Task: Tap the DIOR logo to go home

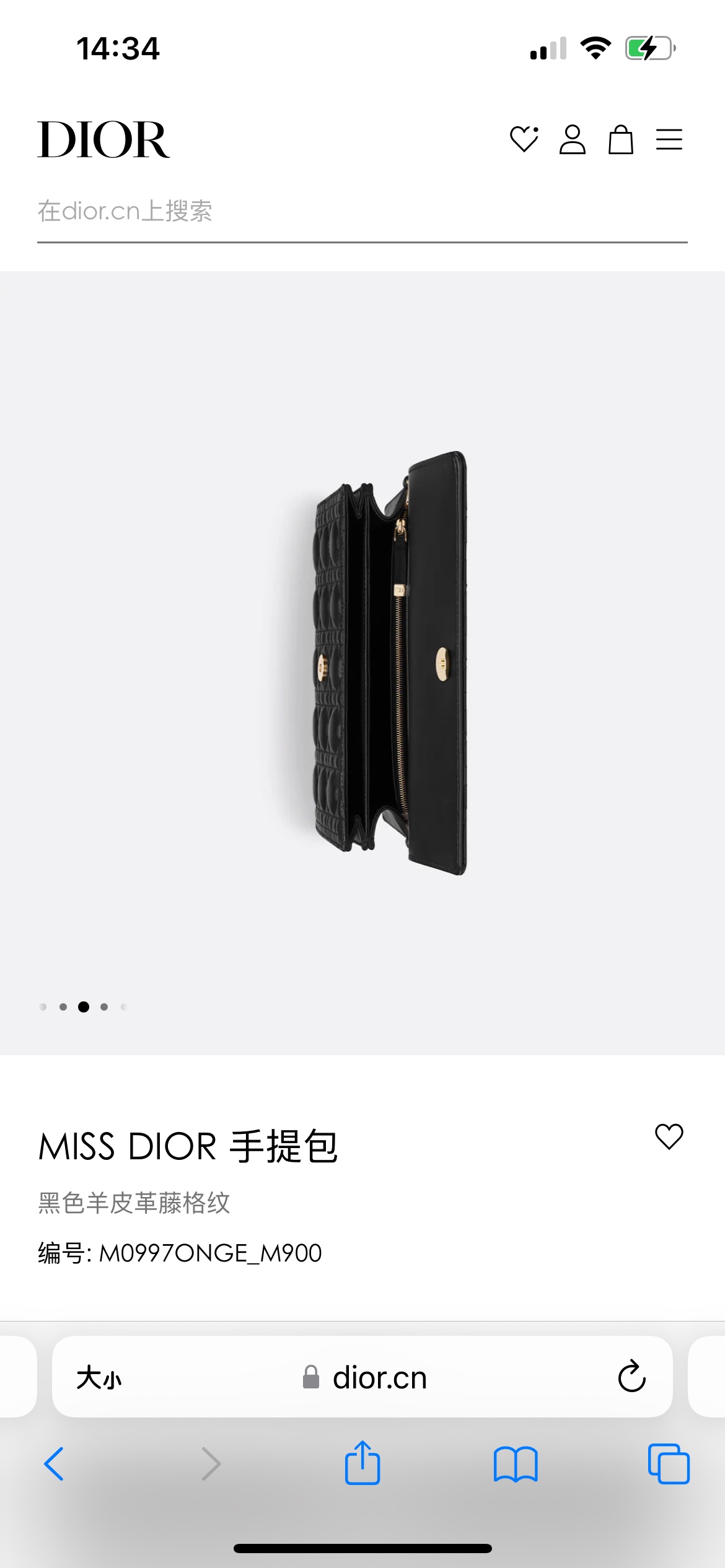Action: click(x=103, y=139)
